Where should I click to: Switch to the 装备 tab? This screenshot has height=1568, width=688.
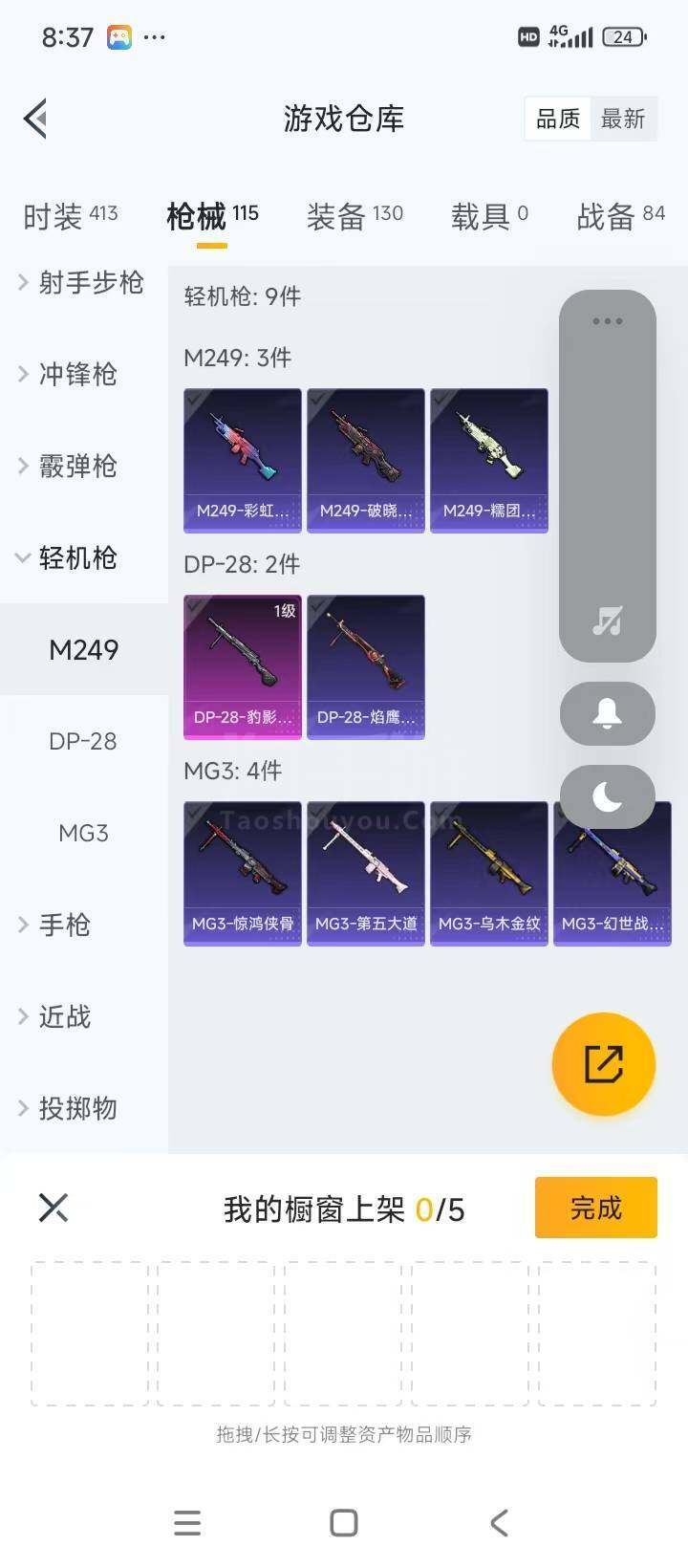(355, 216)
